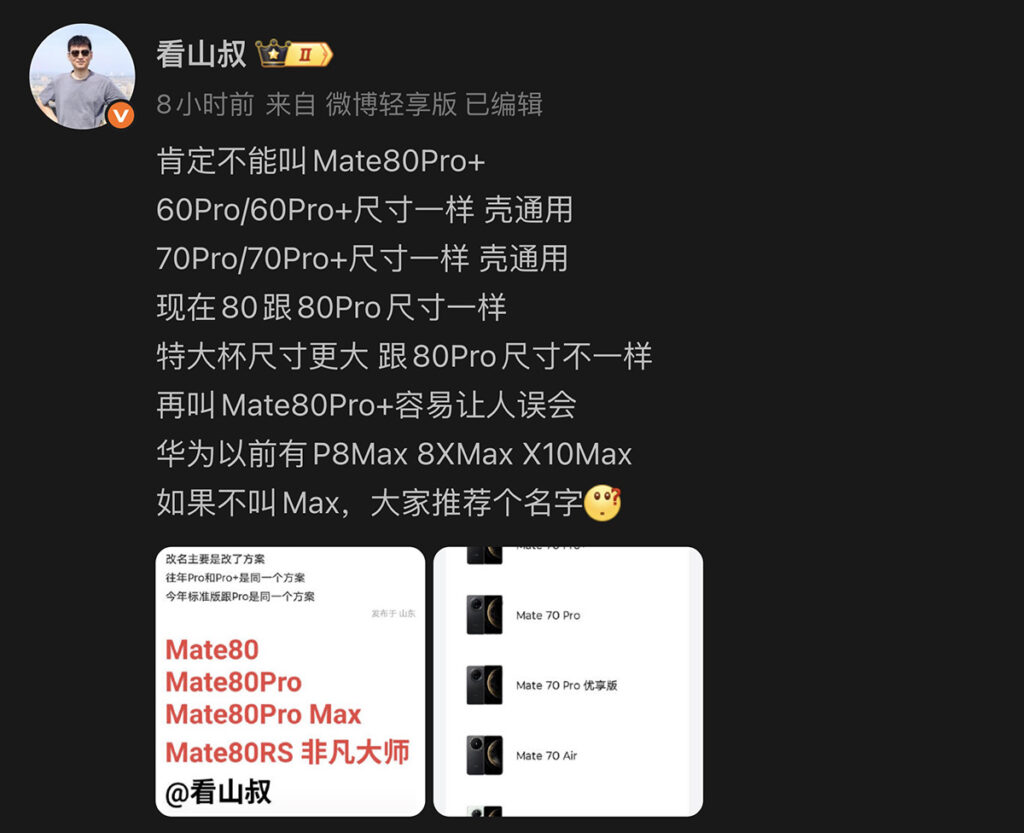Open the Mate80 naming list image
This screenshot has height=833, width=1024.
pyautogui.click(x=289, y=681)
